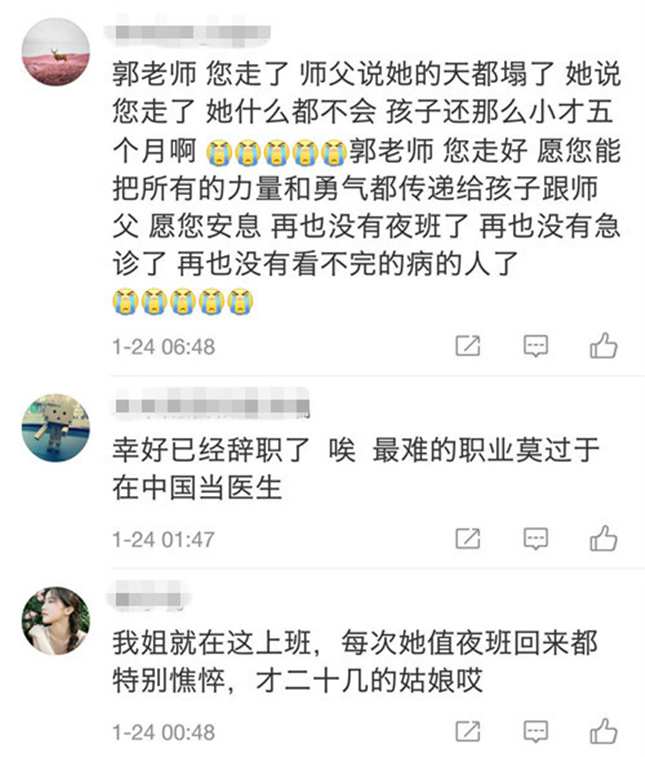Reply to the comment posted at 1-24 06:48
Viewport: 645px width, 757px height.
[536, 347]
